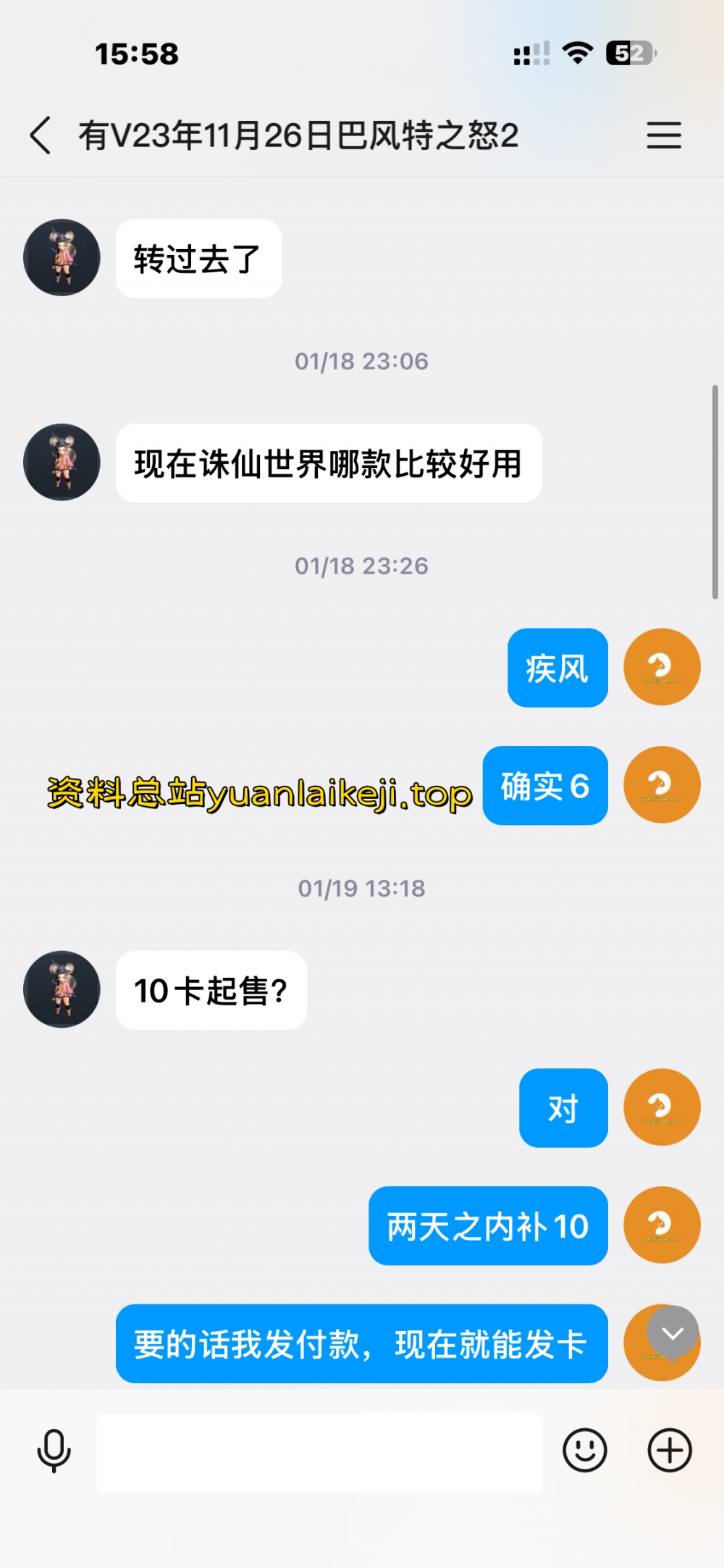Open the emoji picker
This screenshot has width=724, height=1568.
point(584,1450)
